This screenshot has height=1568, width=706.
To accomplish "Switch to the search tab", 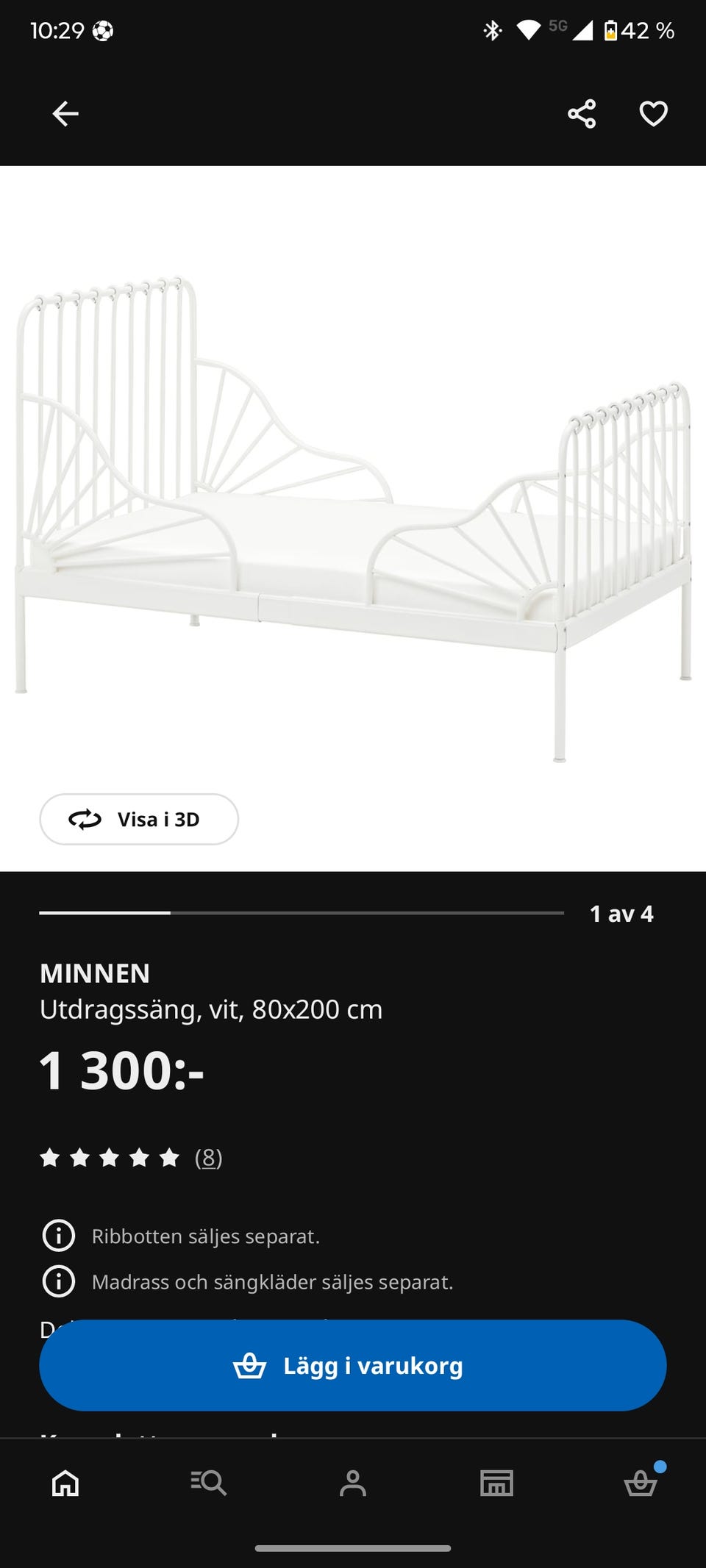I will pos(209,1483).
